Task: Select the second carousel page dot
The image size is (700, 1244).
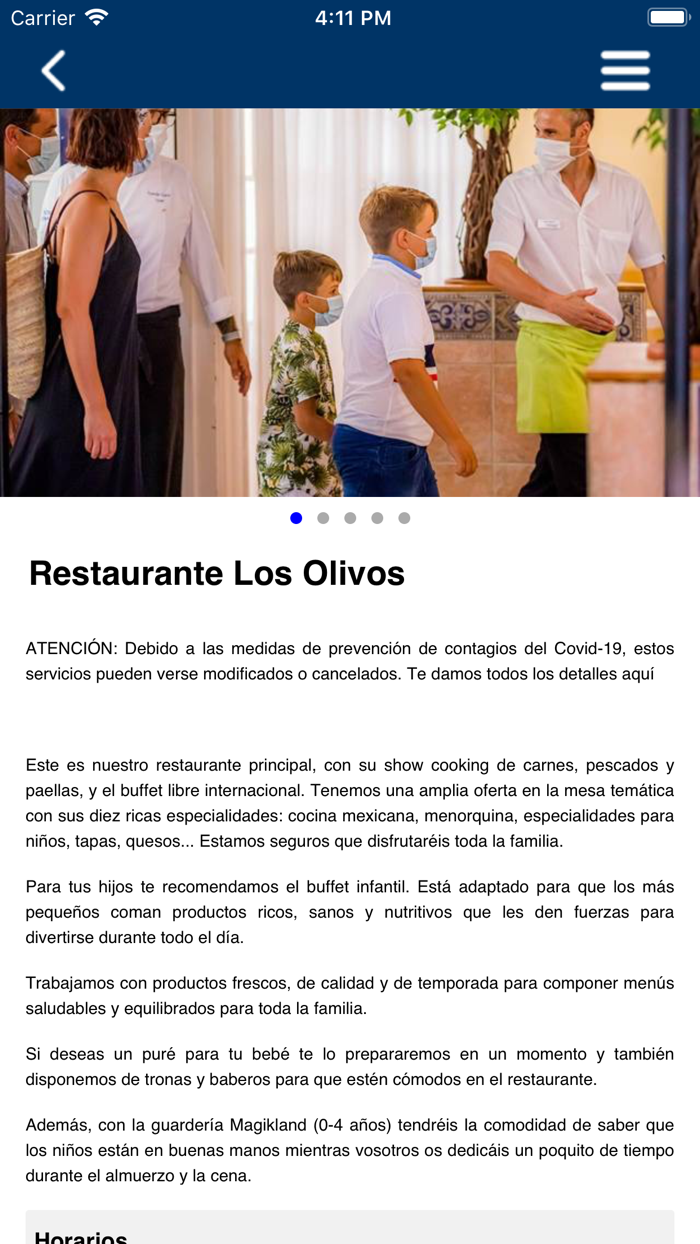Action: (x=323, y=518)
